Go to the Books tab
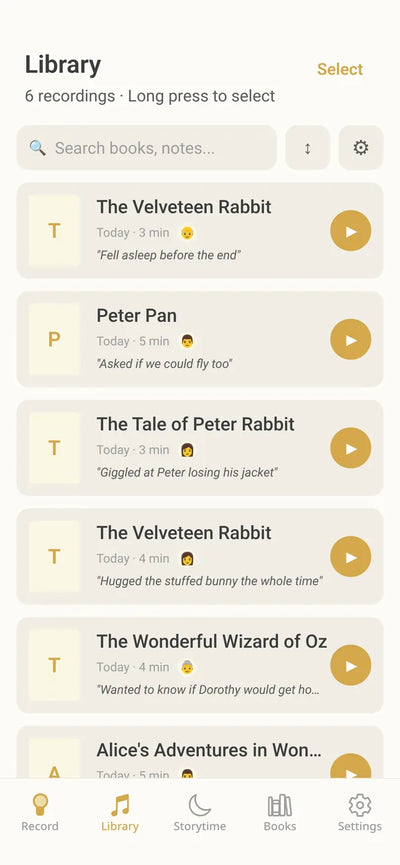The height and width of the screenshot is (865, 400). (280, 812)
